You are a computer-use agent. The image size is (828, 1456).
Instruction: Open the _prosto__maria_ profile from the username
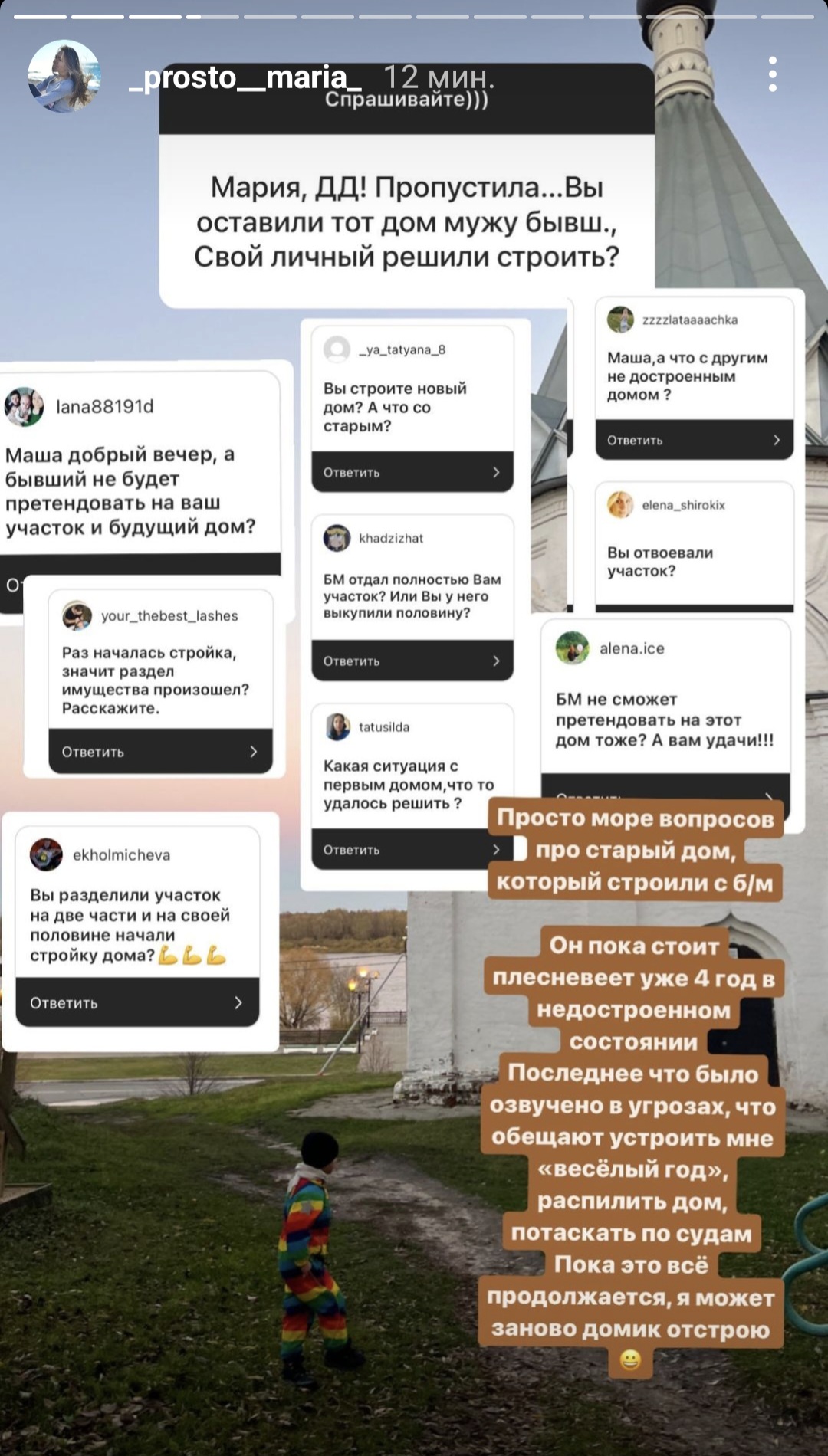pyautogui.click(x=245, y=77)
